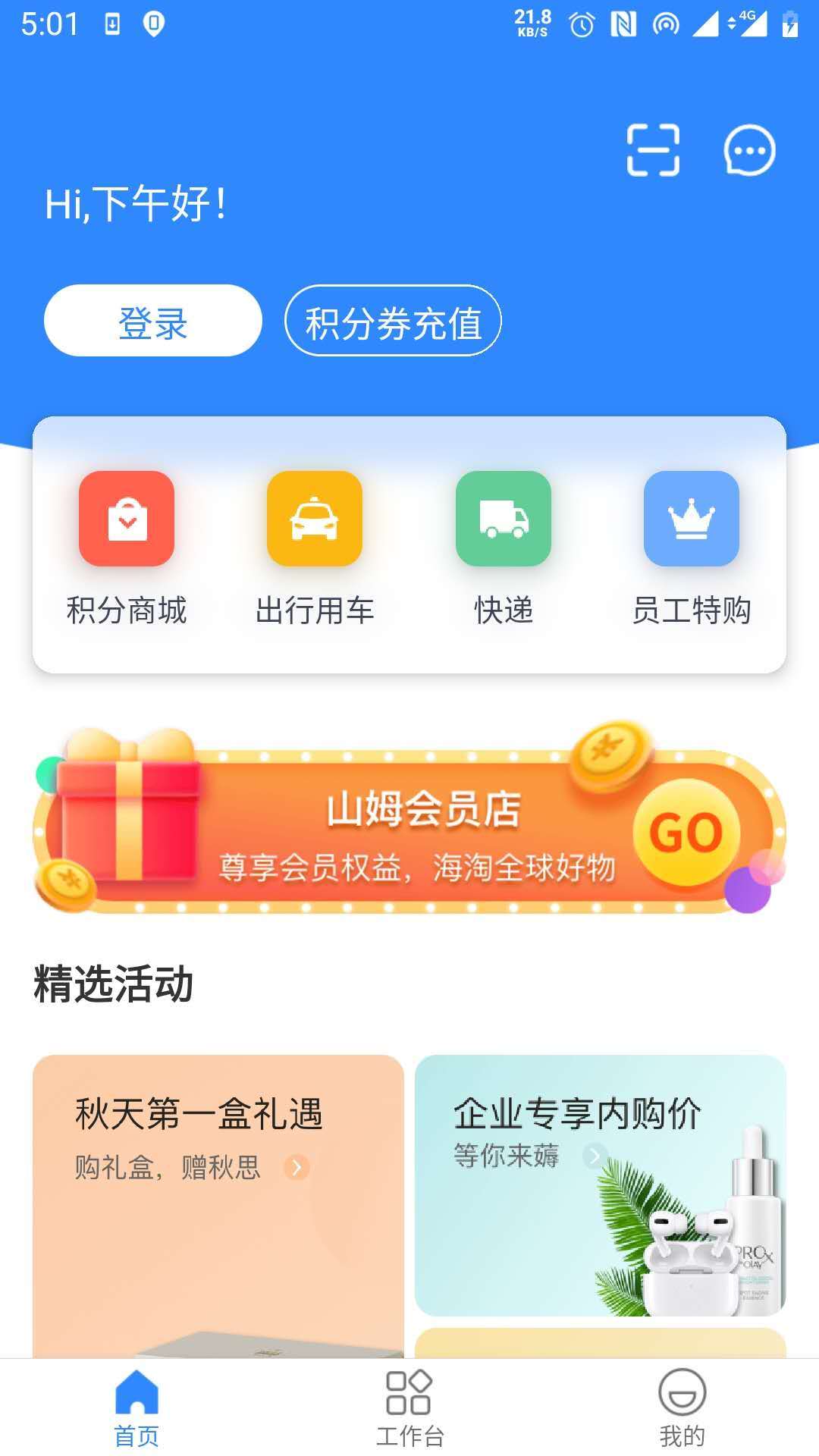Switch to the 首页 home tab
The width and height of the screenshot is (819, 1456).
pos(136,1407)
